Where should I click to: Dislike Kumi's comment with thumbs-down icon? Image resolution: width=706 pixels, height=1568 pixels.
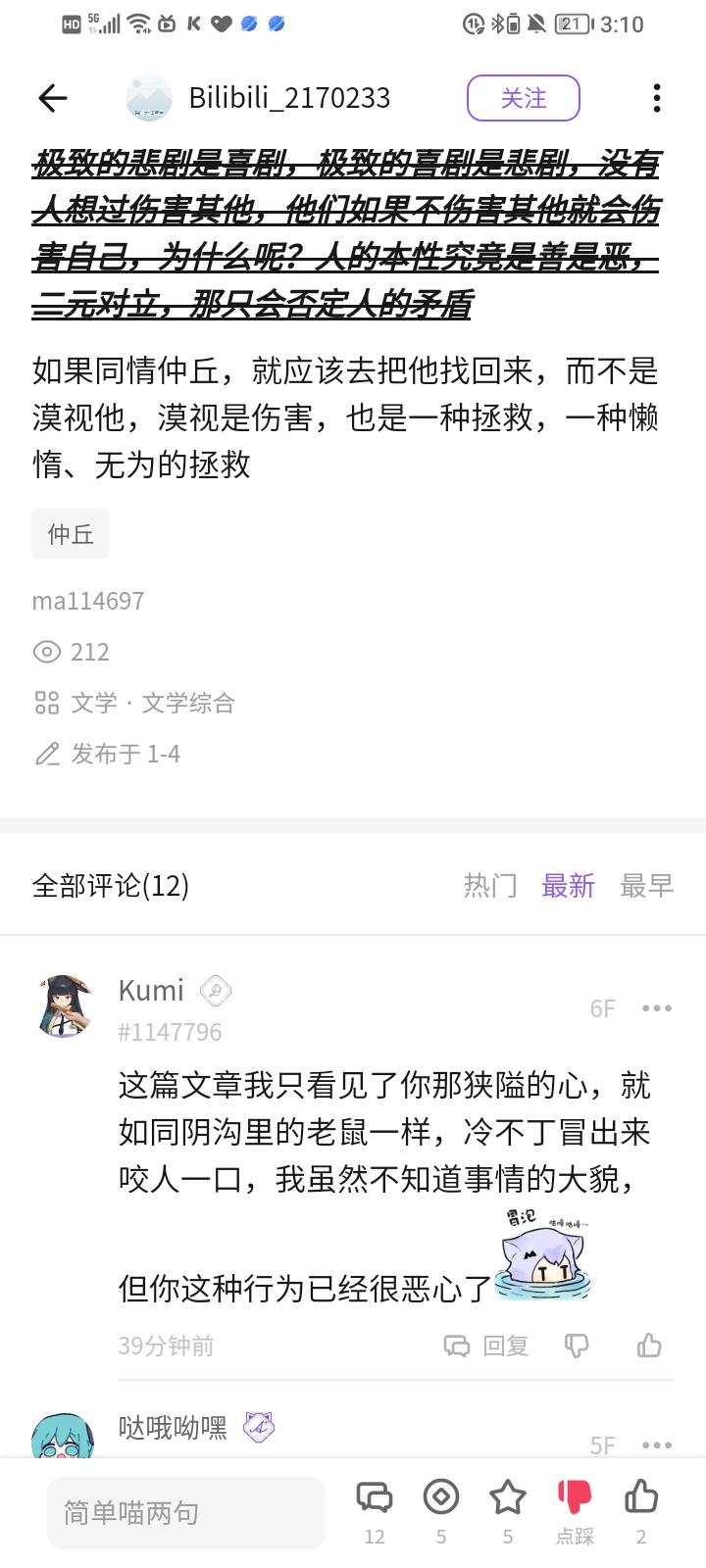point(577,1346)
